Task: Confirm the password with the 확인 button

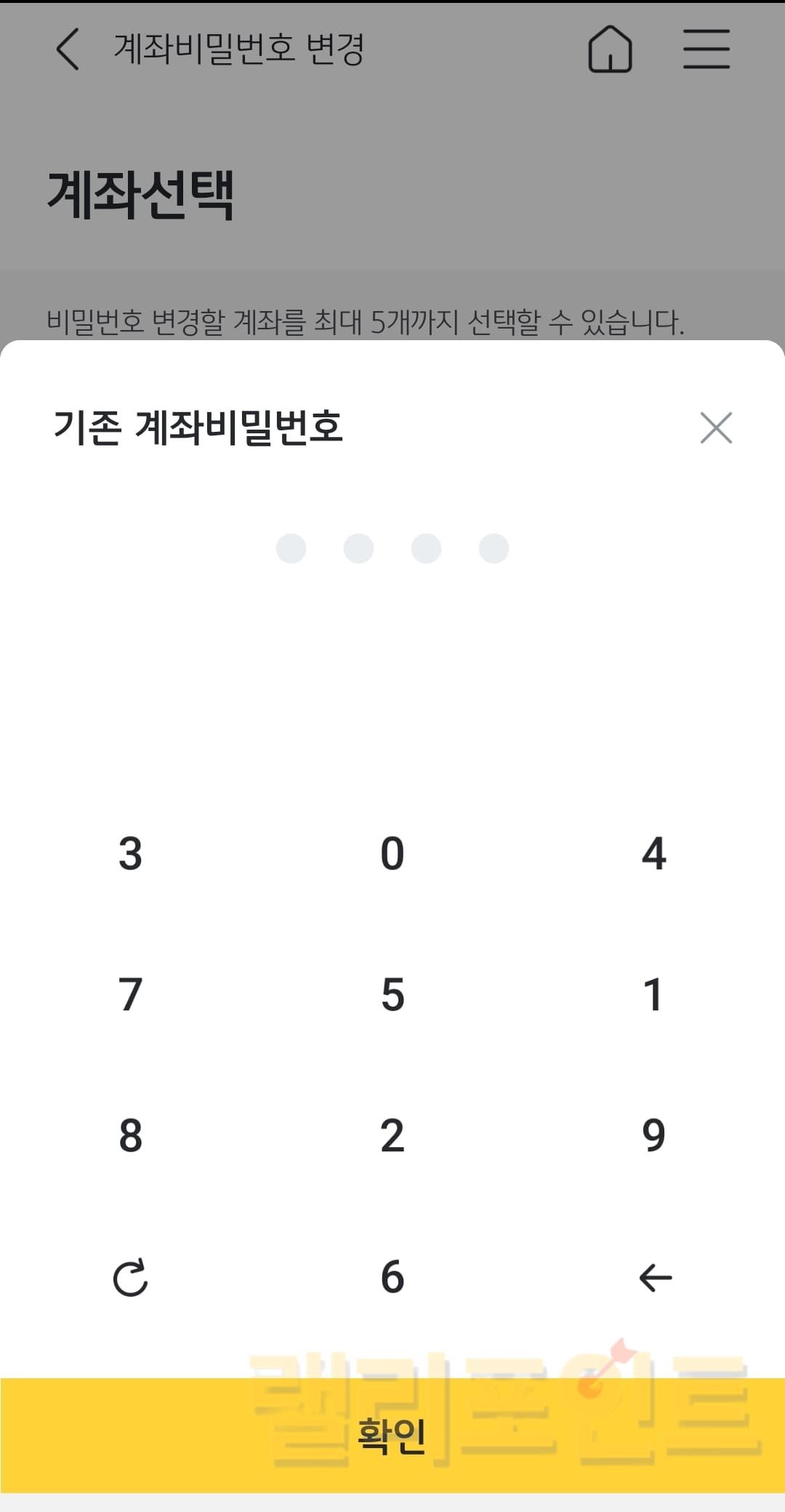Action: pos(392,1435)
